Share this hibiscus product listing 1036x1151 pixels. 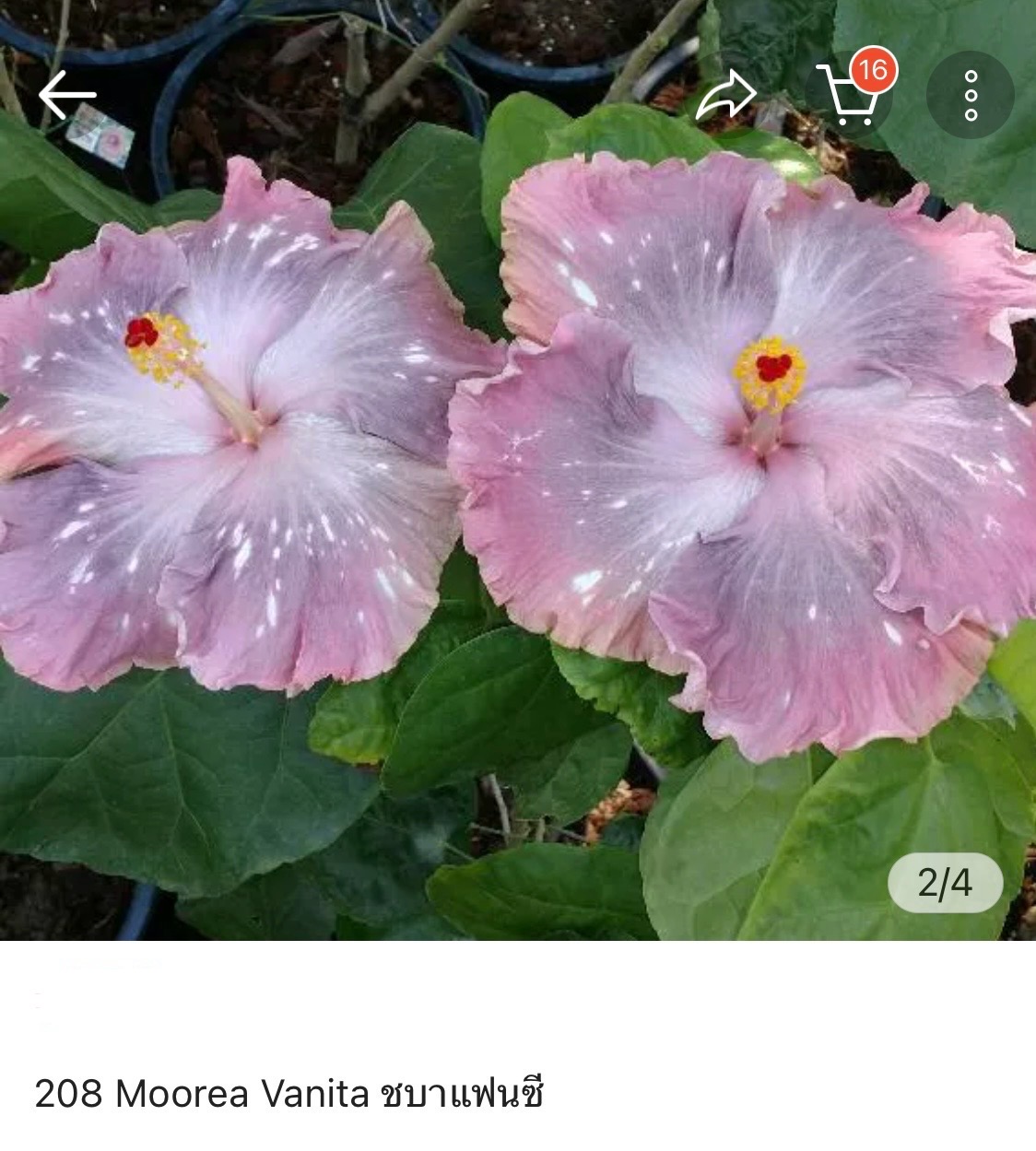[x=725, y=96]
